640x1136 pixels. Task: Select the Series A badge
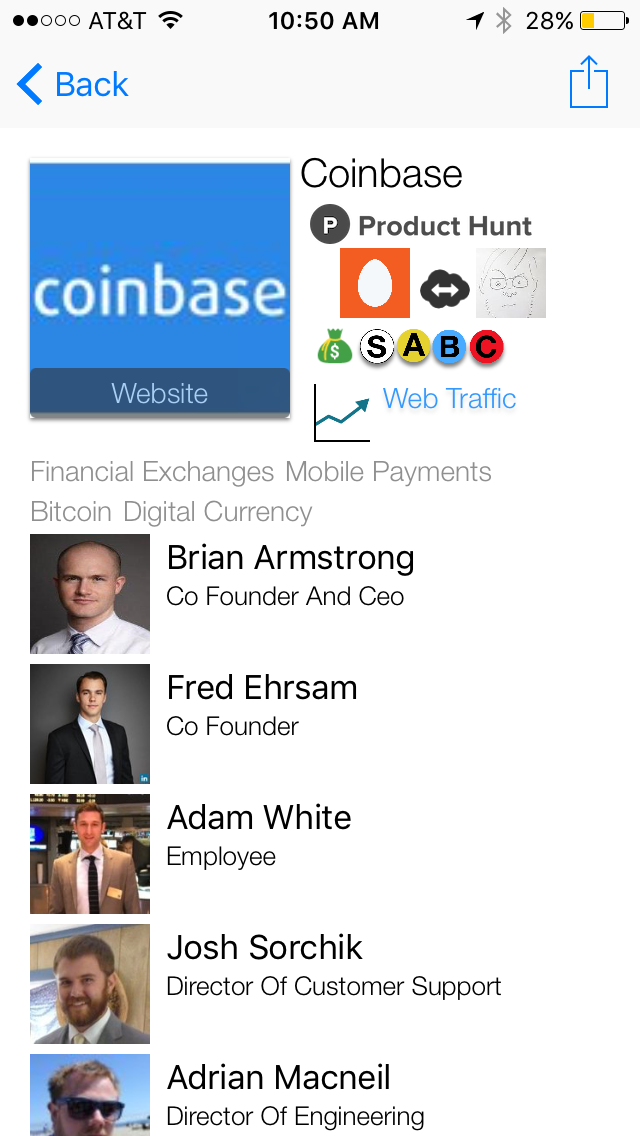point(413,347)
